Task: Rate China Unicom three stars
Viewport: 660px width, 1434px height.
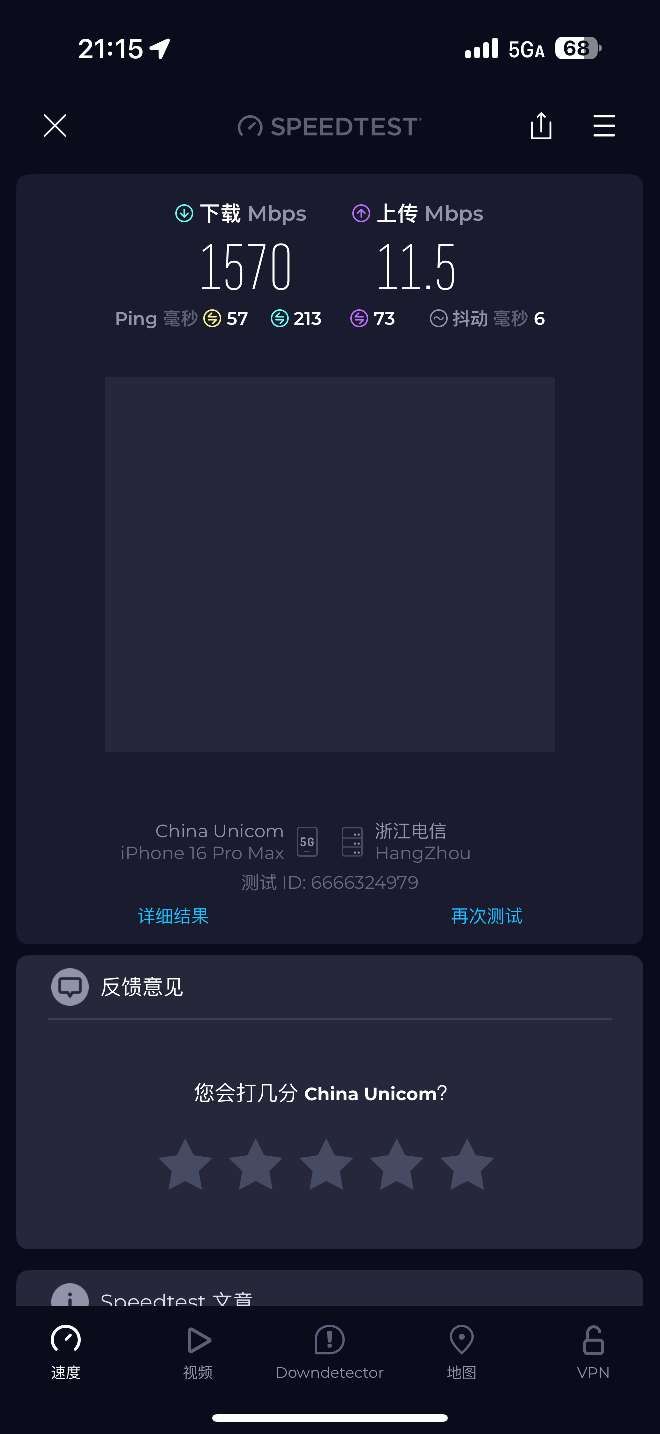Action: click(326, 1165)
